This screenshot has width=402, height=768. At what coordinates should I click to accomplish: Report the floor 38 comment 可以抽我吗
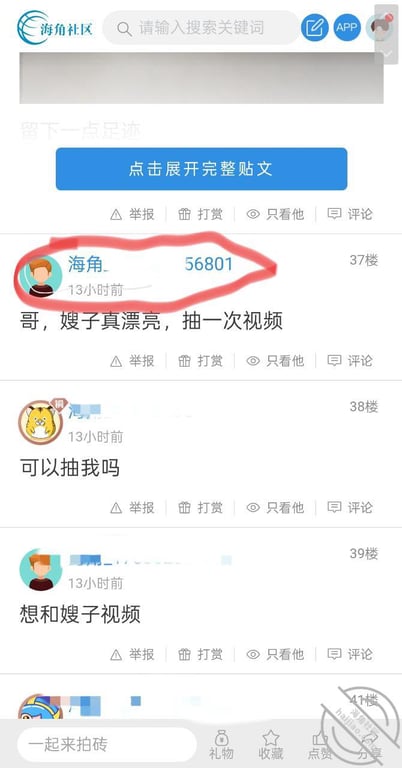coord(132,507)
